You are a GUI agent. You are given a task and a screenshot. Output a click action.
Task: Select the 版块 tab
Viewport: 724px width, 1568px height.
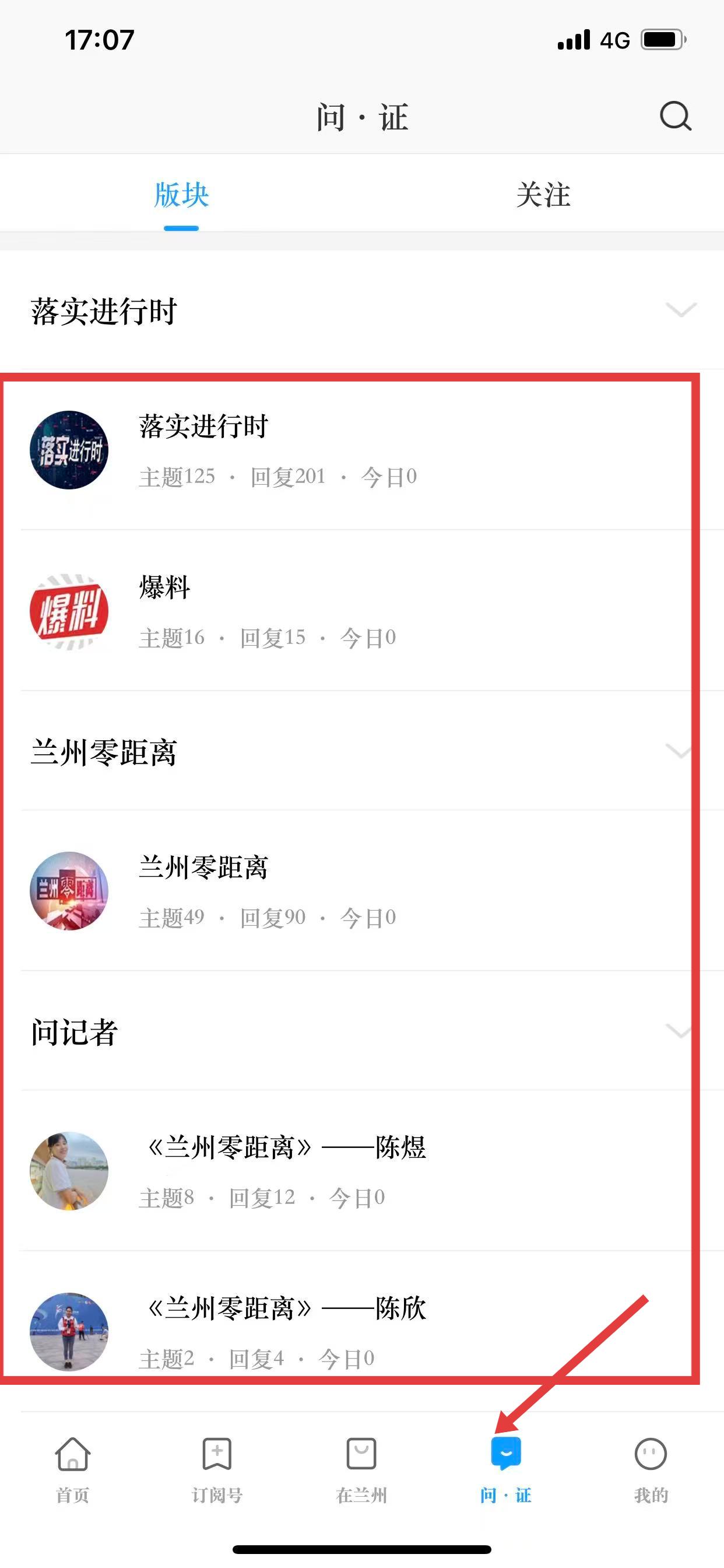(x=181, y=195)
